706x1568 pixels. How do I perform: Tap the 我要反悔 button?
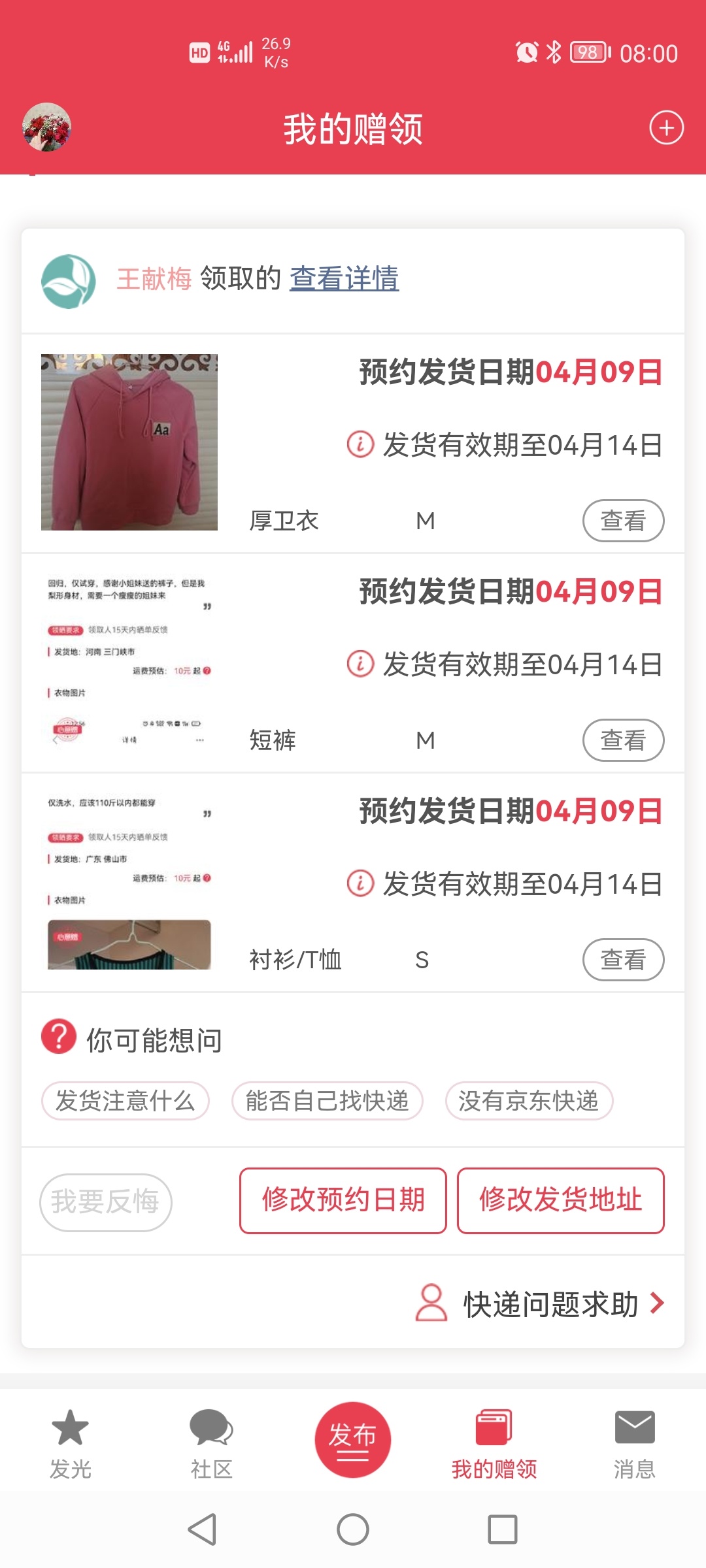[x=106, y=1201]
